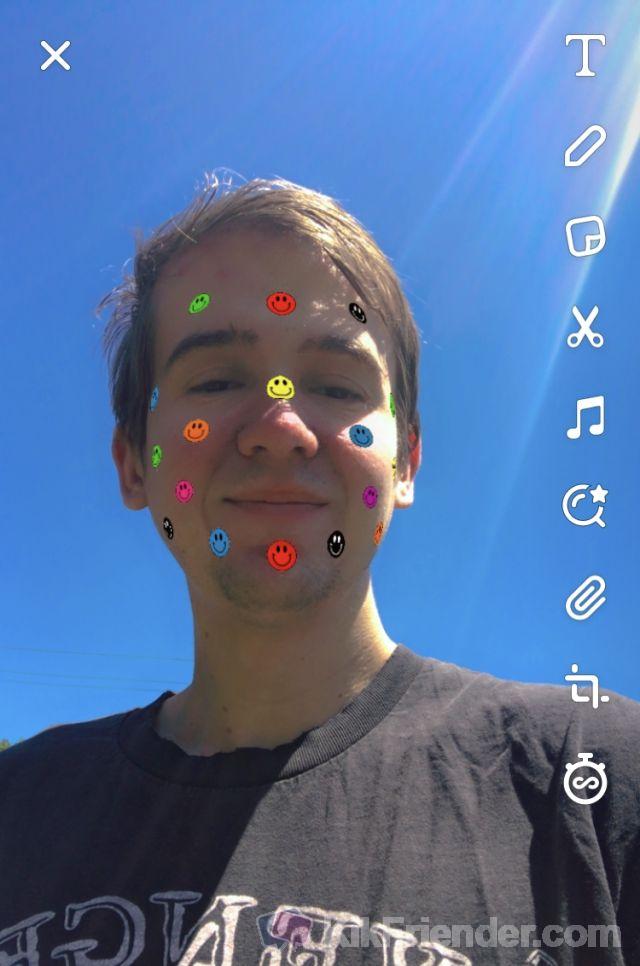Screen dimensions: 640x966
Task: Open the crop and rotate tool
Action: click(585, 686)
